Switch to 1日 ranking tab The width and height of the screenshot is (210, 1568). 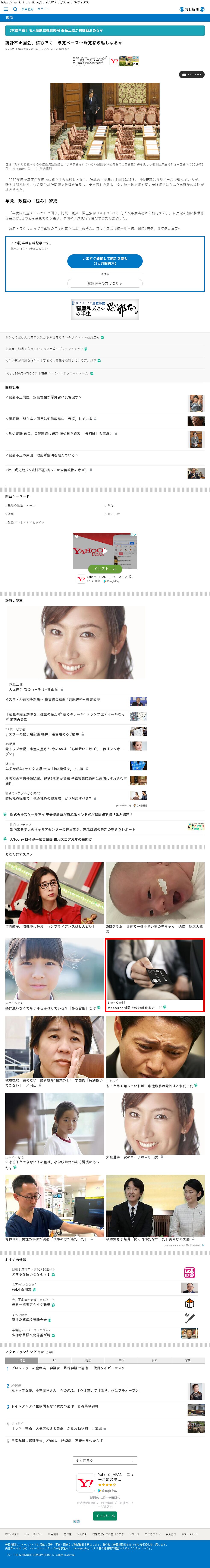[55, 1360]
